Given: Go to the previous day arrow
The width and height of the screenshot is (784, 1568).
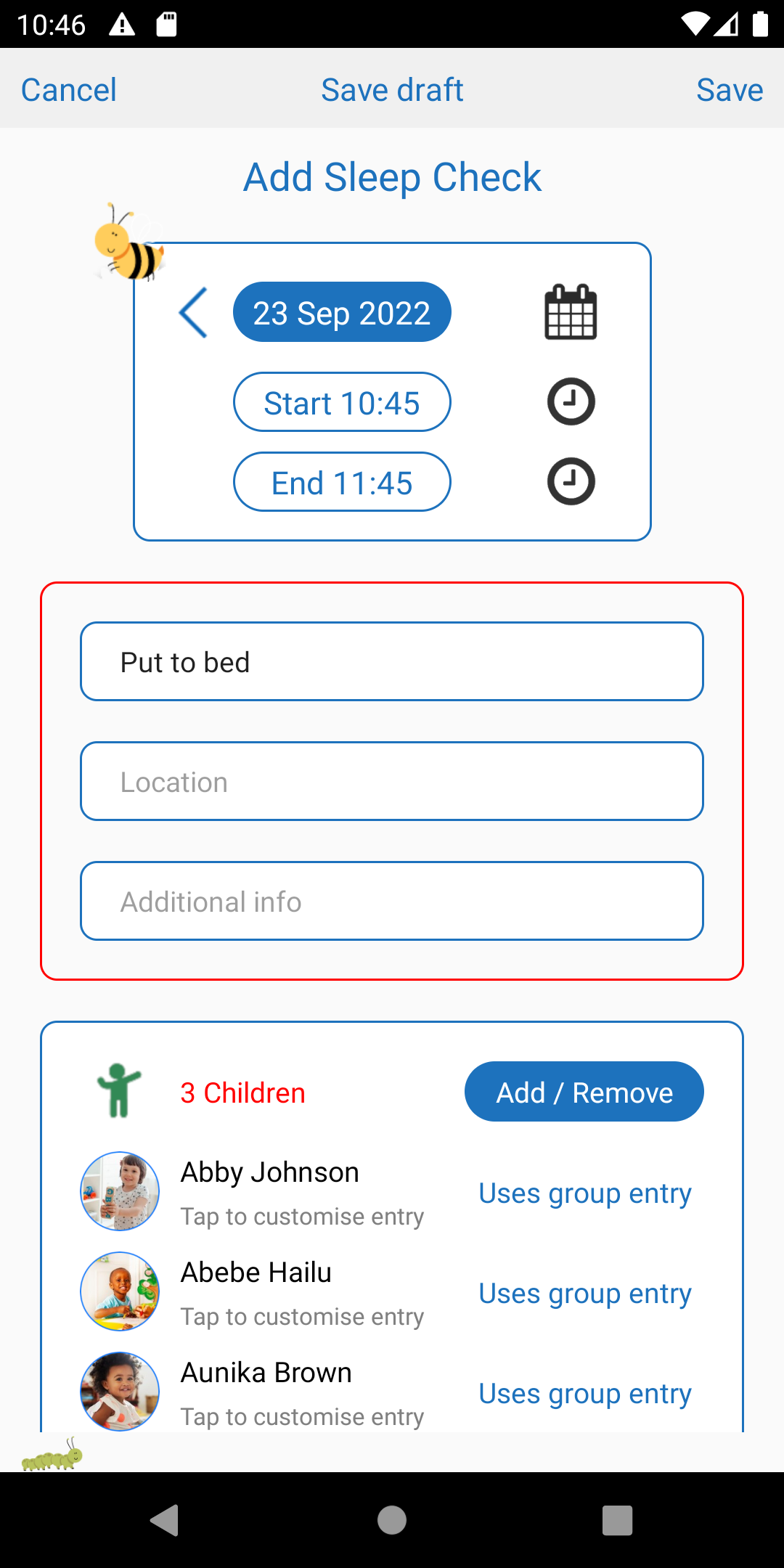Looking at the screenshot, I should tap(193, 312).
